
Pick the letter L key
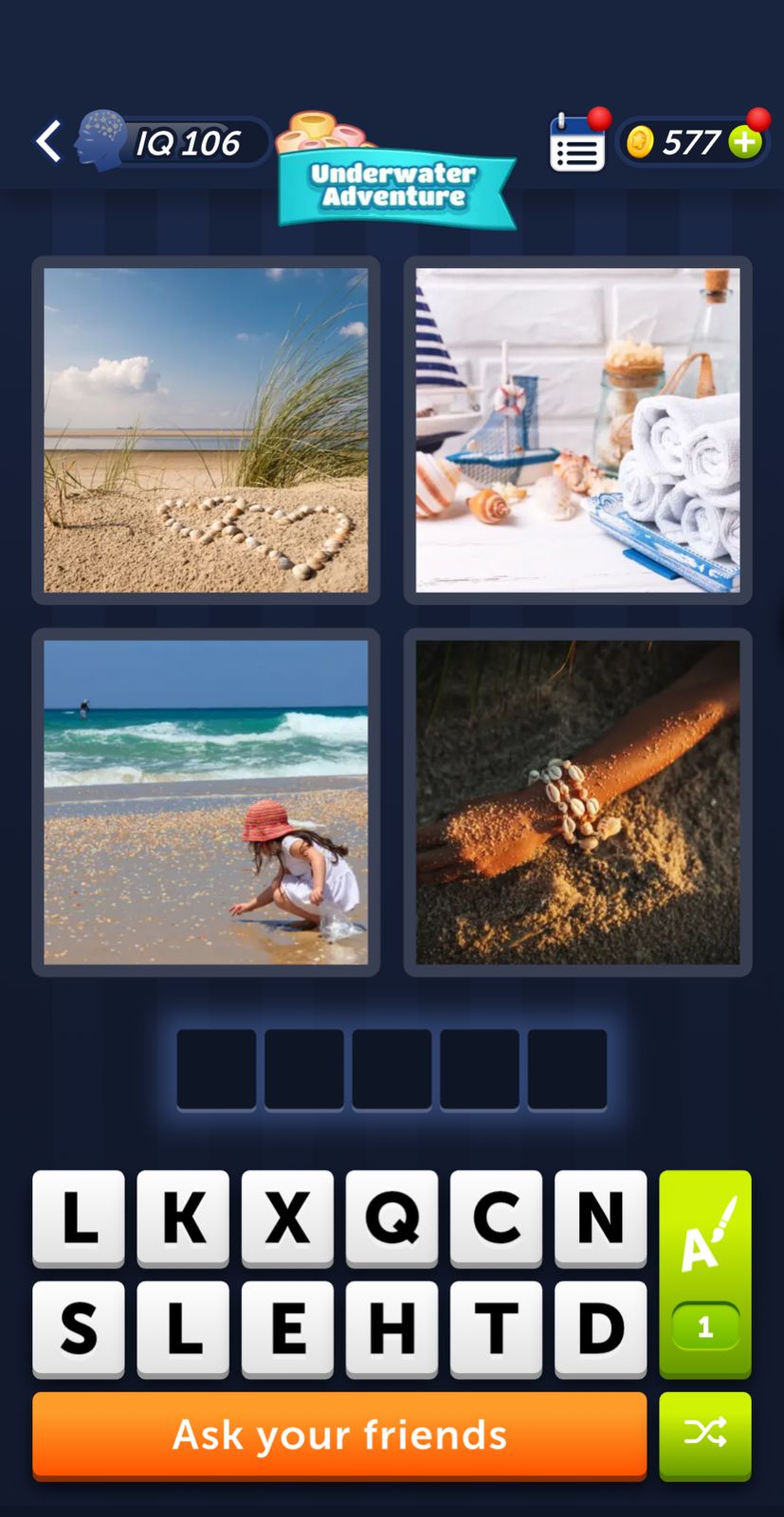tap(79, 1219)
